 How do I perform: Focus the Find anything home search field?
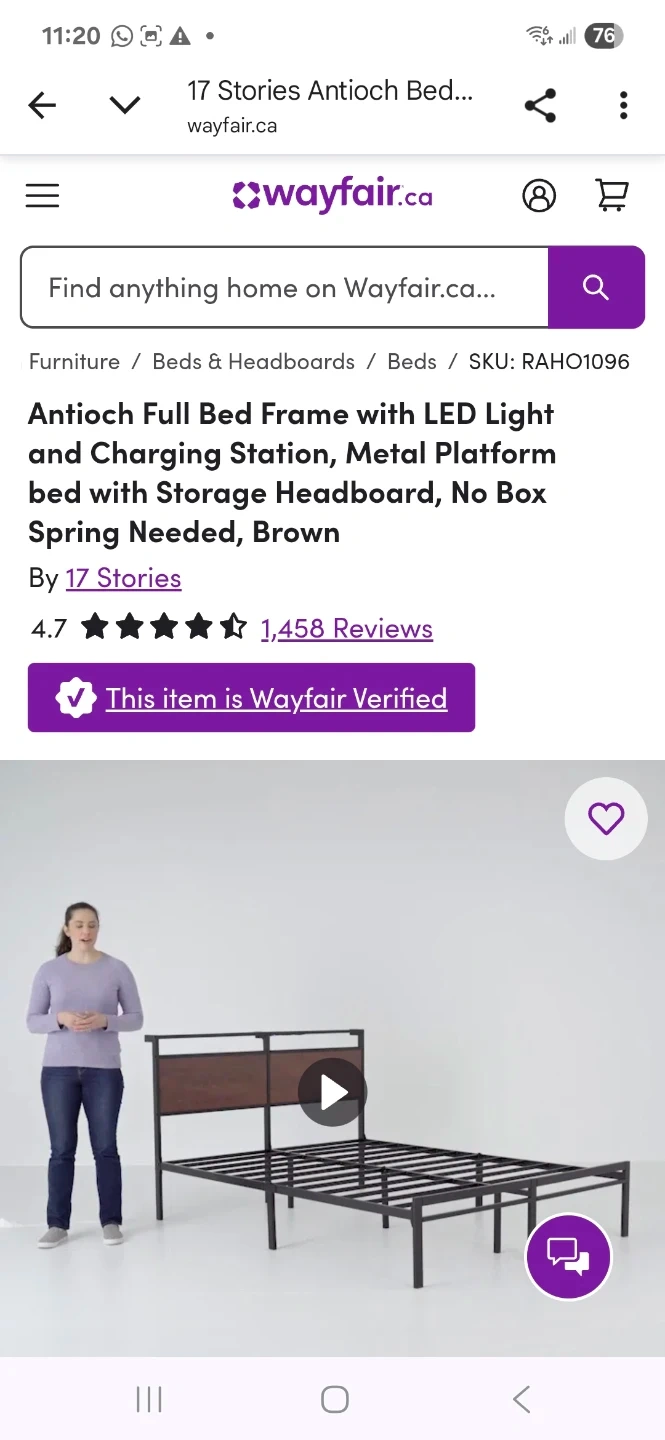(x=285, y=288)
